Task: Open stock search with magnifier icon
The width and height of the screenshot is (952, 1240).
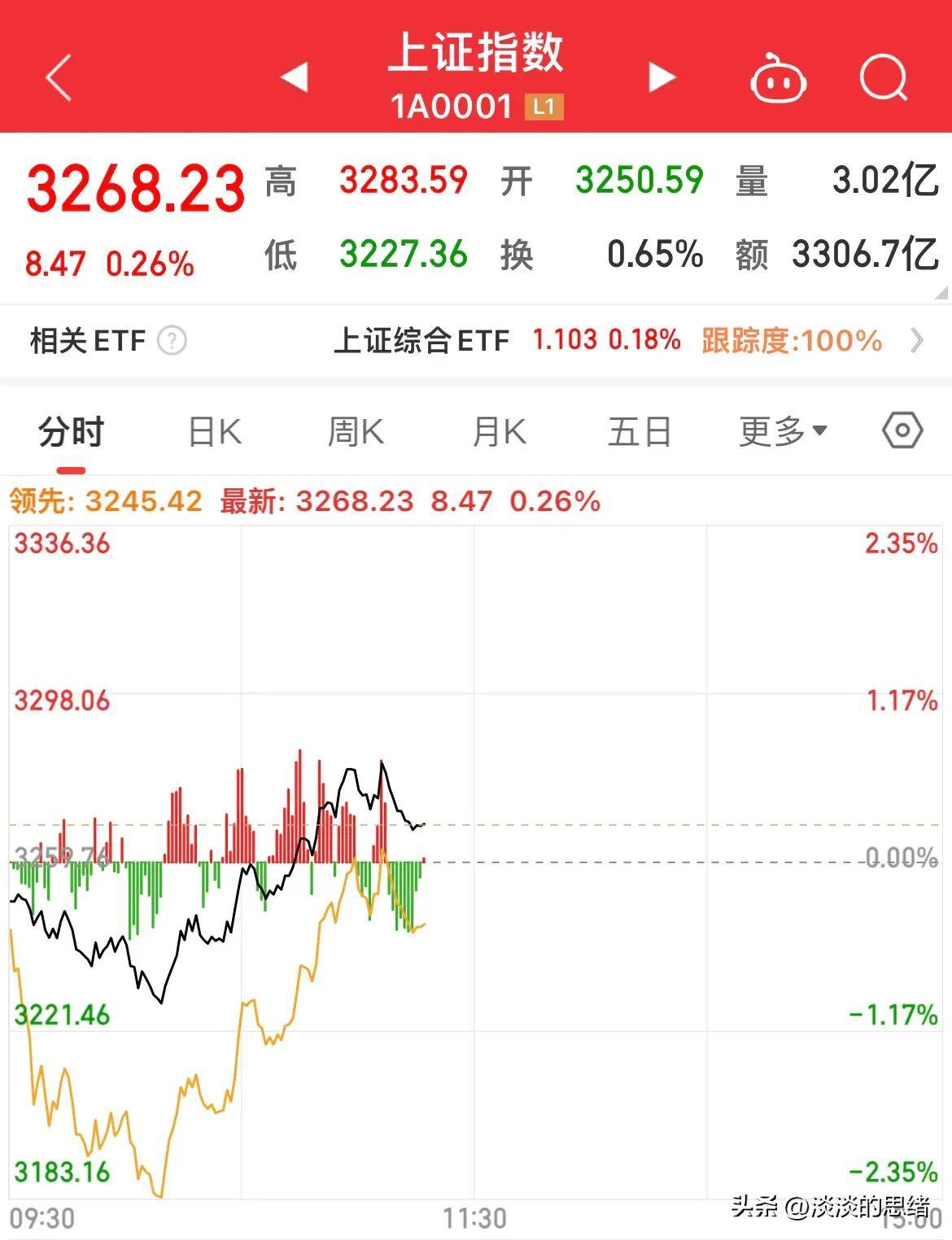Action: click(x=883, y=76)
